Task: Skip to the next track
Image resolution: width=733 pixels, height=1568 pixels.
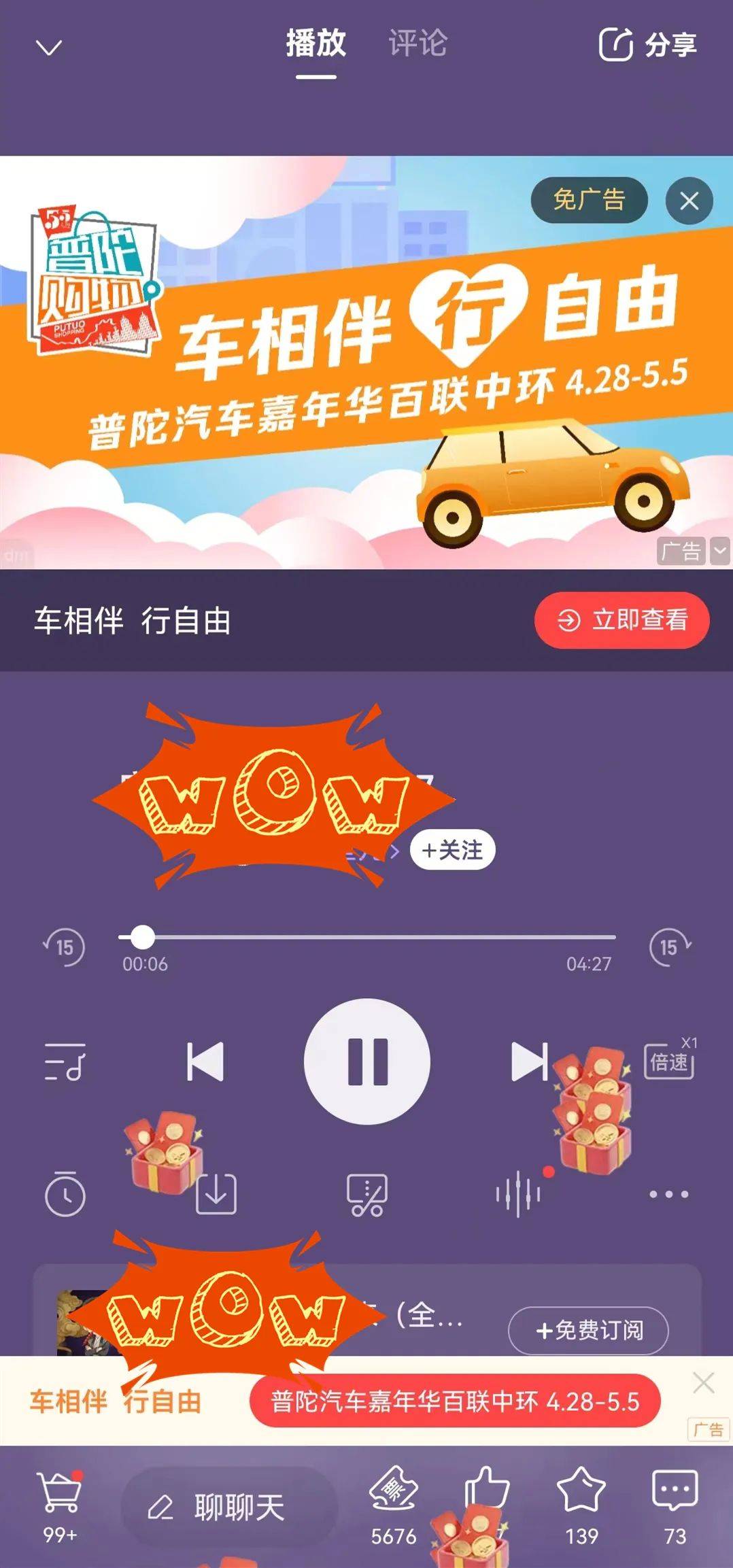Action: tap(528, 1061)
